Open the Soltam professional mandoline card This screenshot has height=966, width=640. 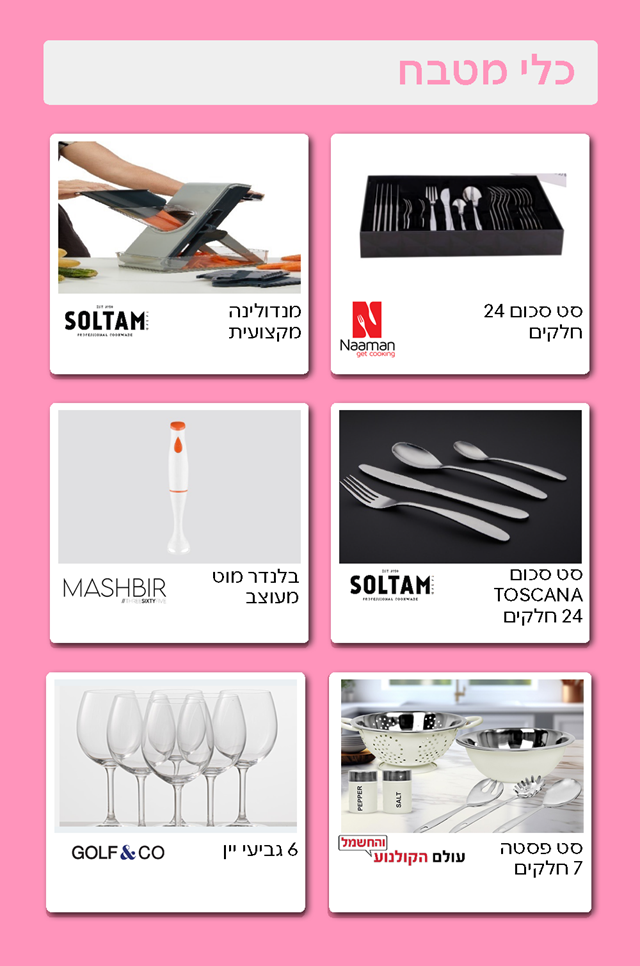pos(178,254)
